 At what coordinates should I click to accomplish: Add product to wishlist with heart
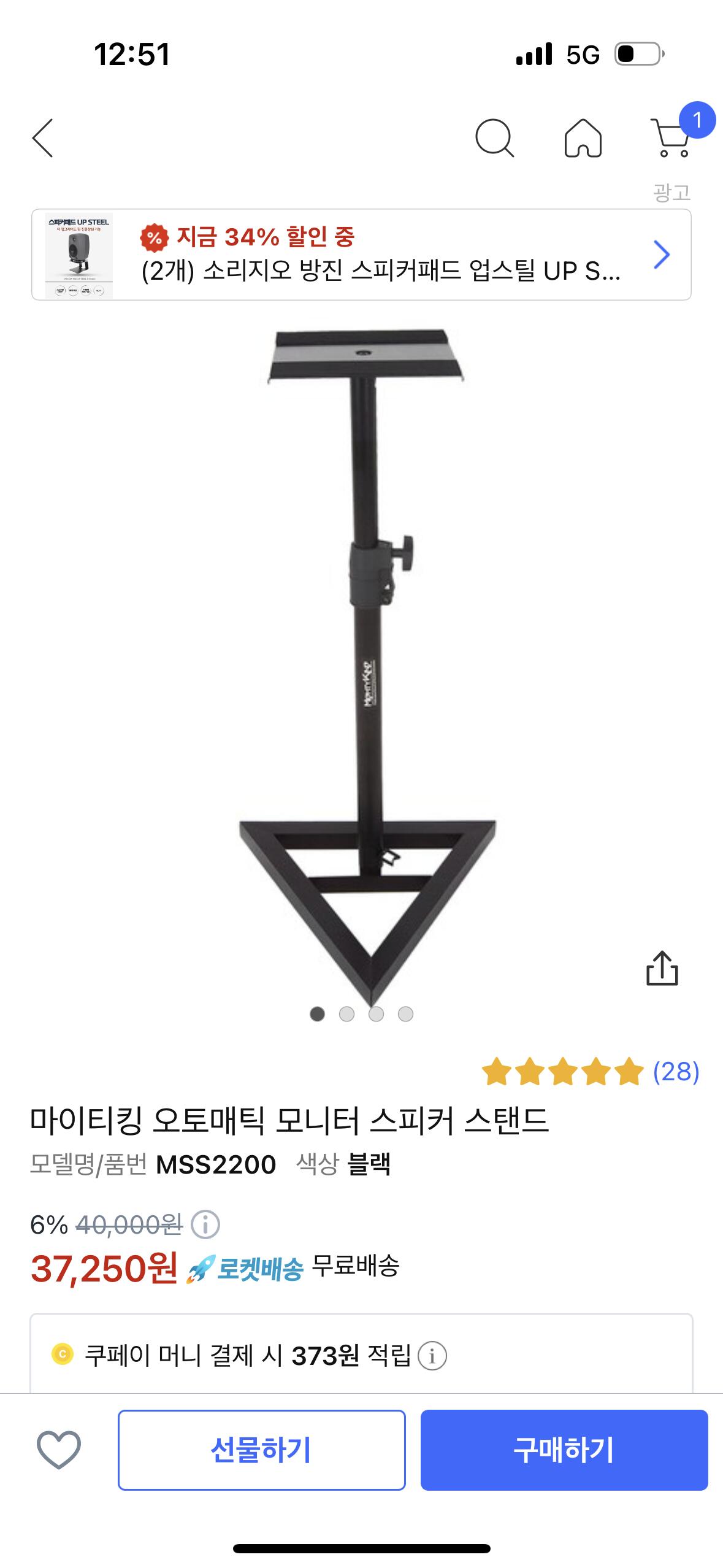point(59,1450)
